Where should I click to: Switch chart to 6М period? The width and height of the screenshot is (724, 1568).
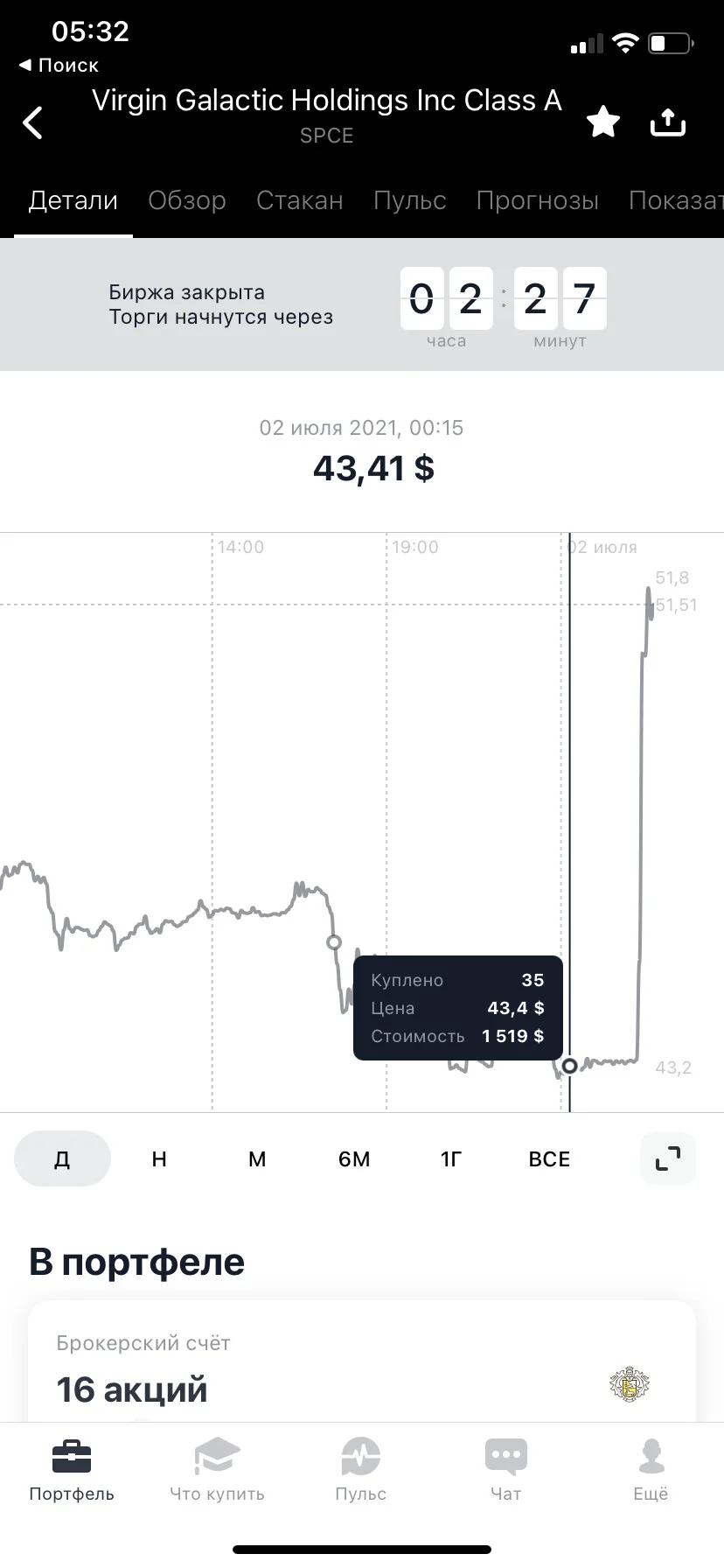(354, 1159)
